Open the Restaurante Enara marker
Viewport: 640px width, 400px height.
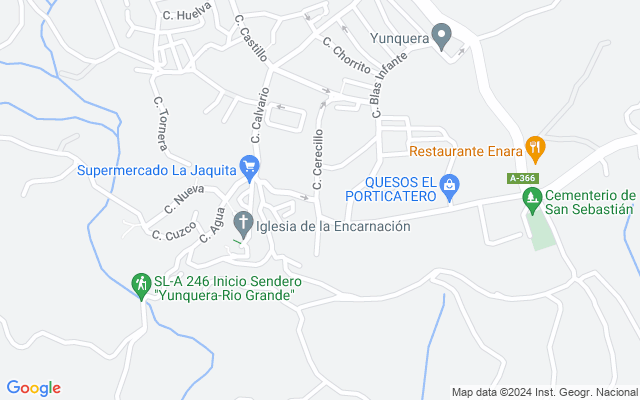point(535,148)
